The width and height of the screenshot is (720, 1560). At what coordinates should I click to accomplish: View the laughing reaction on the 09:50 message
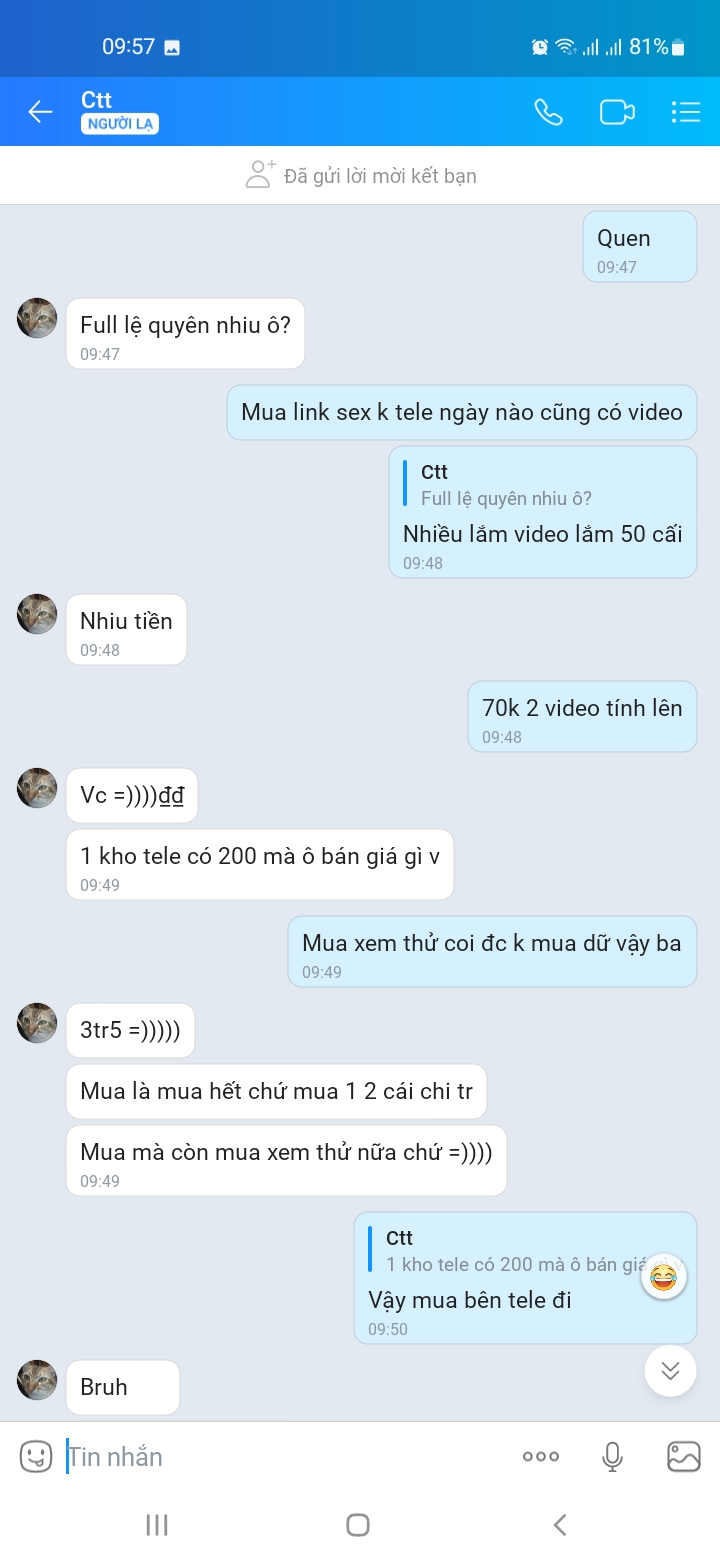point(663,1277)
